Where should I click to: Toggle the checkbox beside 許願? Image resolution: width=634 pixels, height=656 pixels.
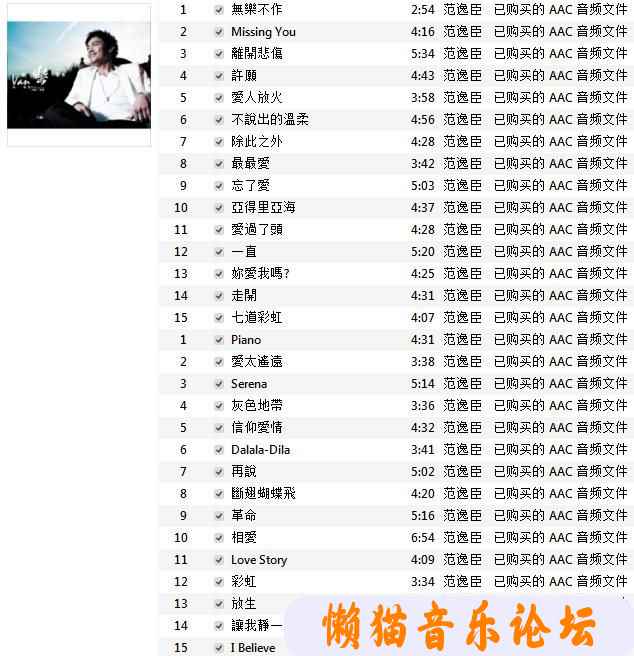[x=219, y=75]
